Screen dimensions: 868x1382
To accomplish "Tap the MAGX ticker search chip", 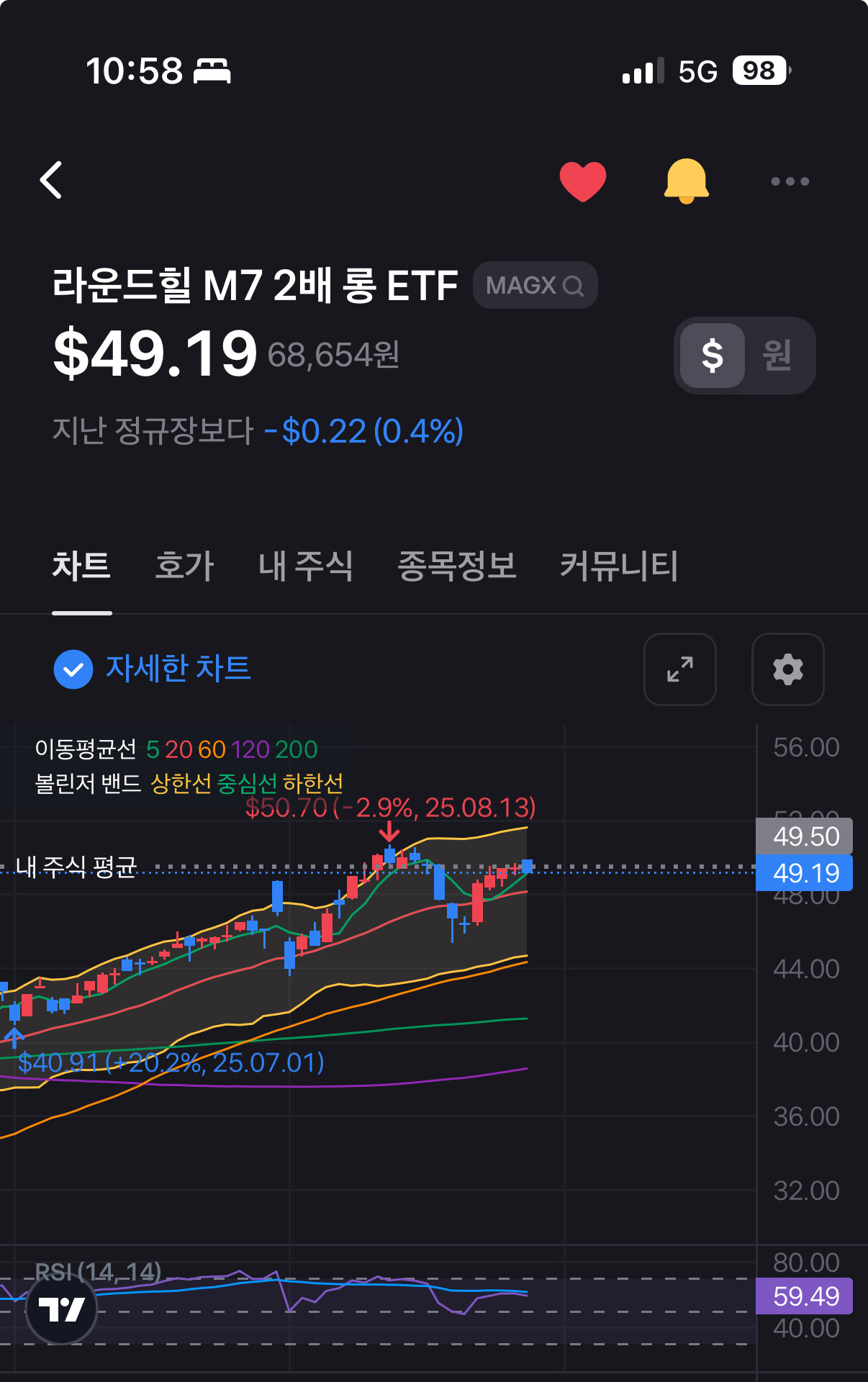I will tap(535, 286).
